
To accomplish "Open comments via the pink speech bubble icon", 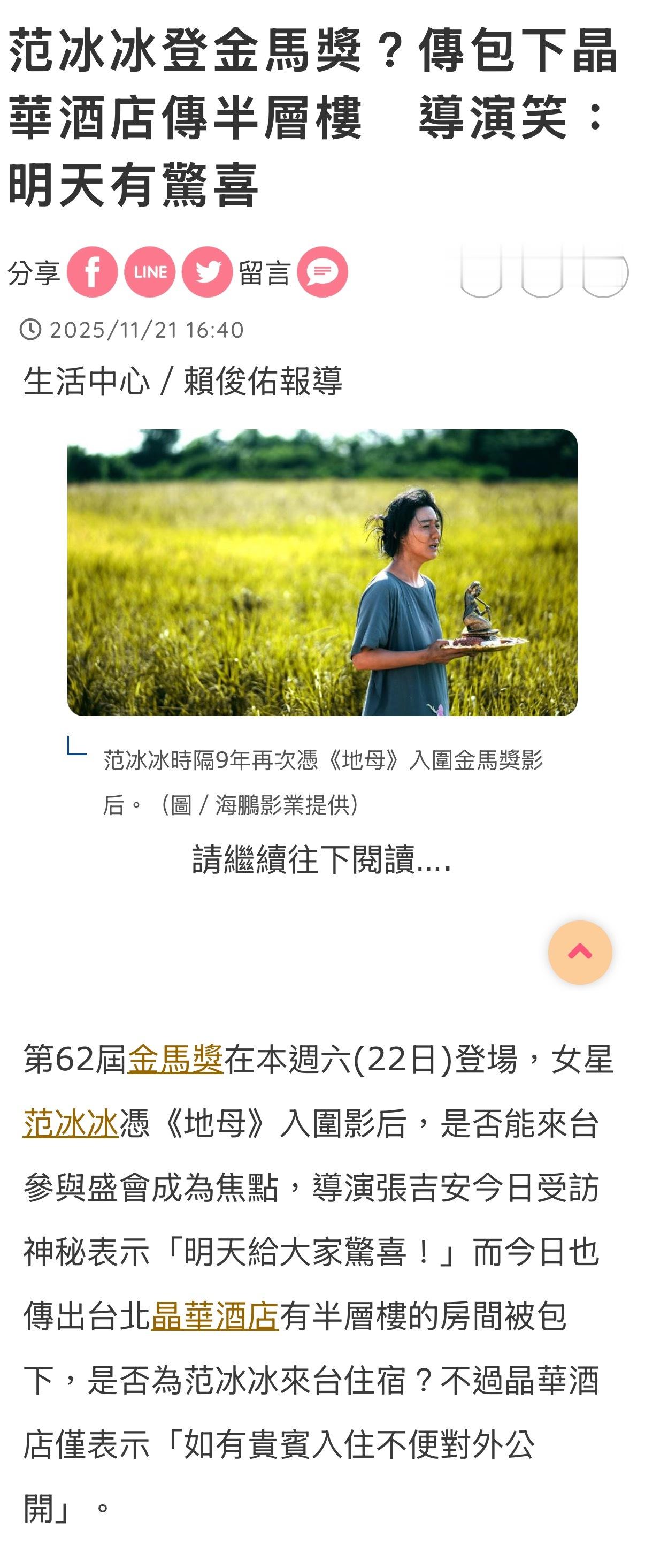I will [324, 272].
